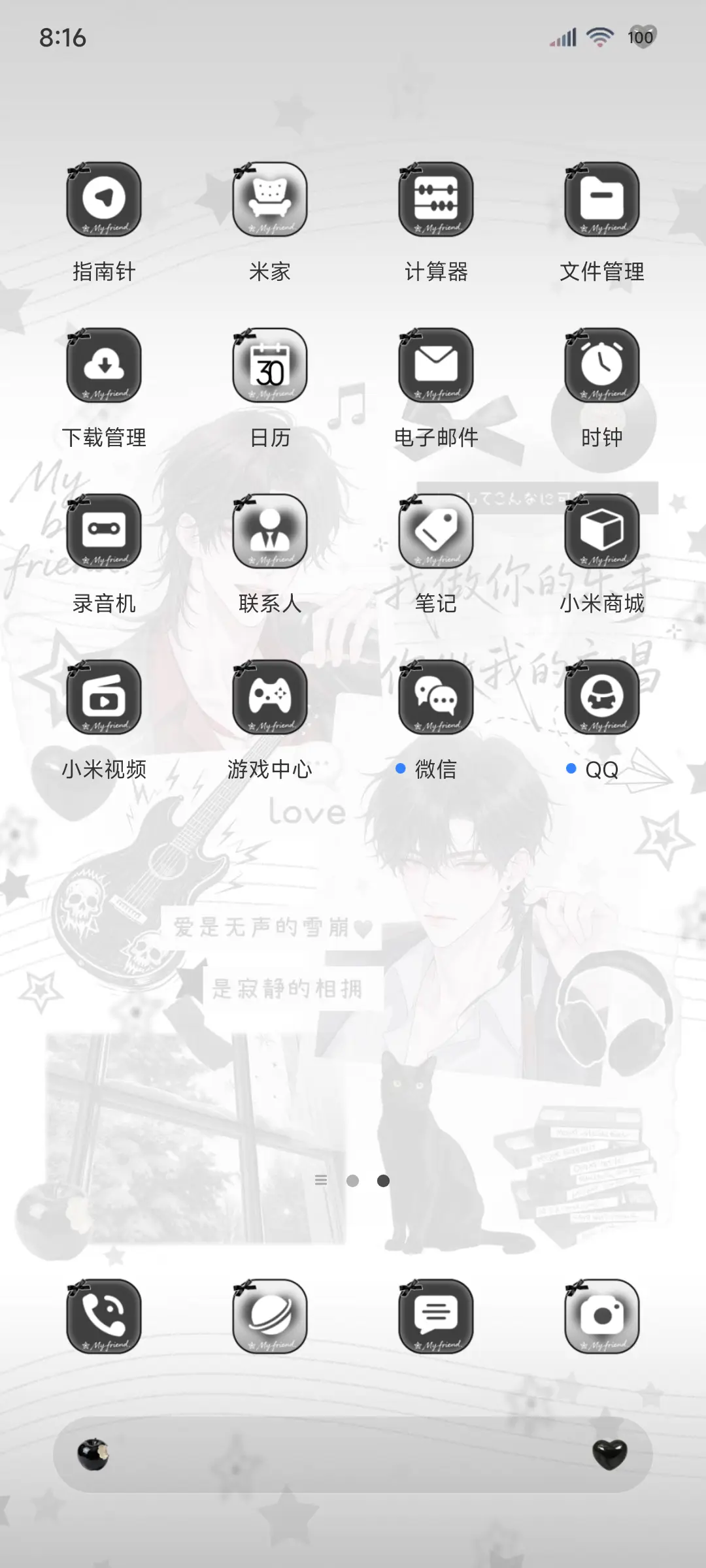Image resolution: width=706 pixels, height=1568 pixels.
Task: Open the 时钟 clock app
Action: 602,366
